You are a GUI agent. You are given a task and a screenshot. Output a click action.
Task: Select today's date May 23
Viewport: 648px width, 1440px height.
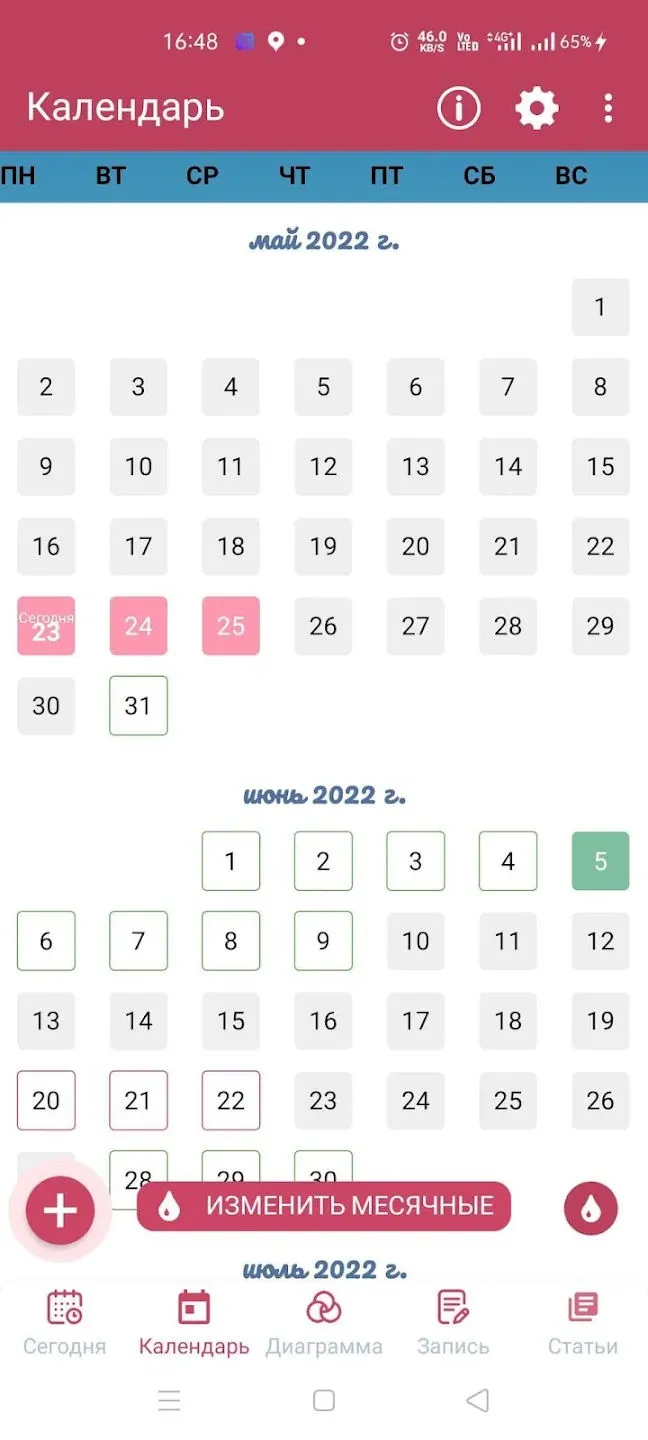click(x=46, y=627)
